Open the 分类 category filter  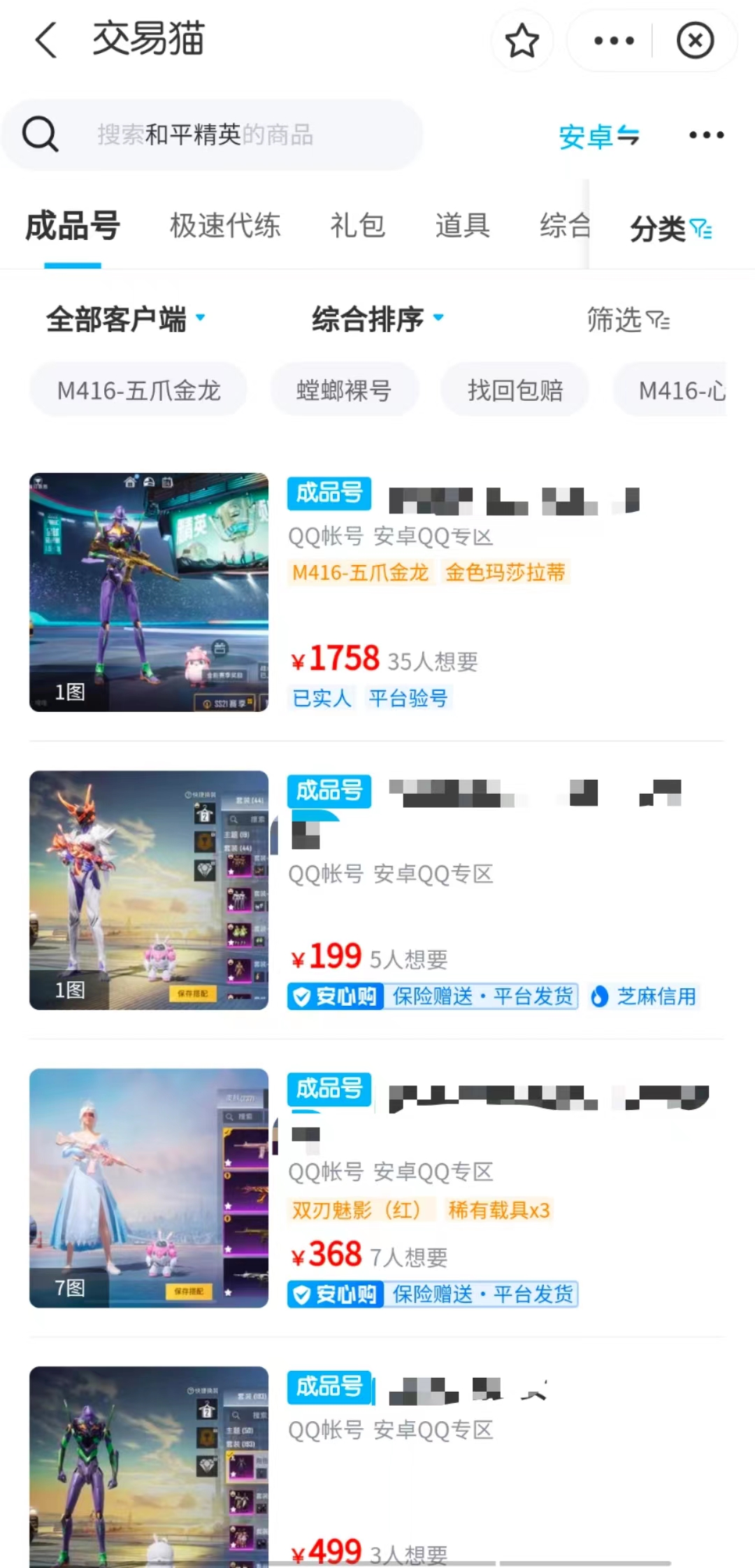click(x=670, y=229)
